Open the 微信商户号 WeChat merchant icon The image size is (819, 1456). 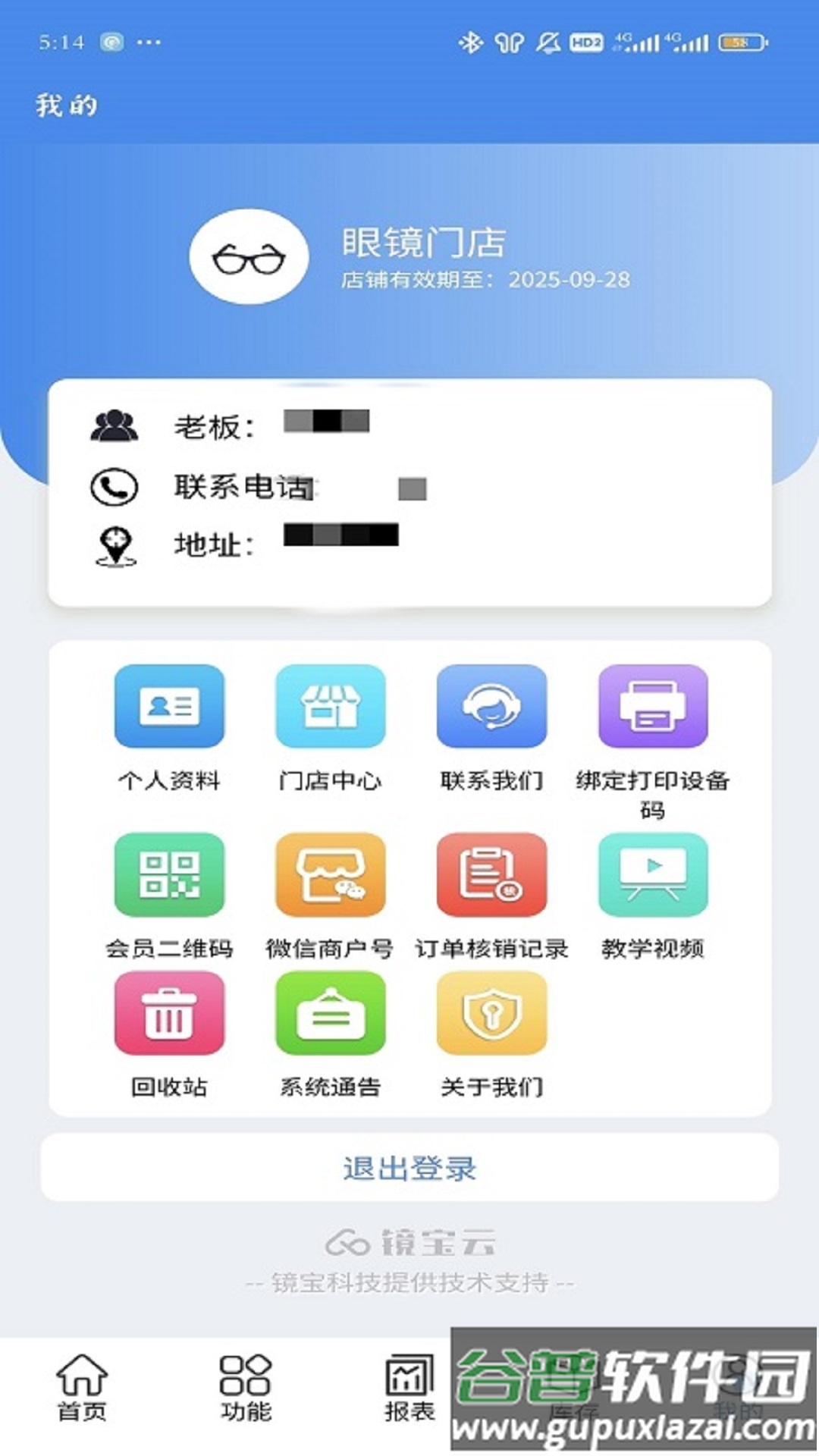[x=331, y=874]
